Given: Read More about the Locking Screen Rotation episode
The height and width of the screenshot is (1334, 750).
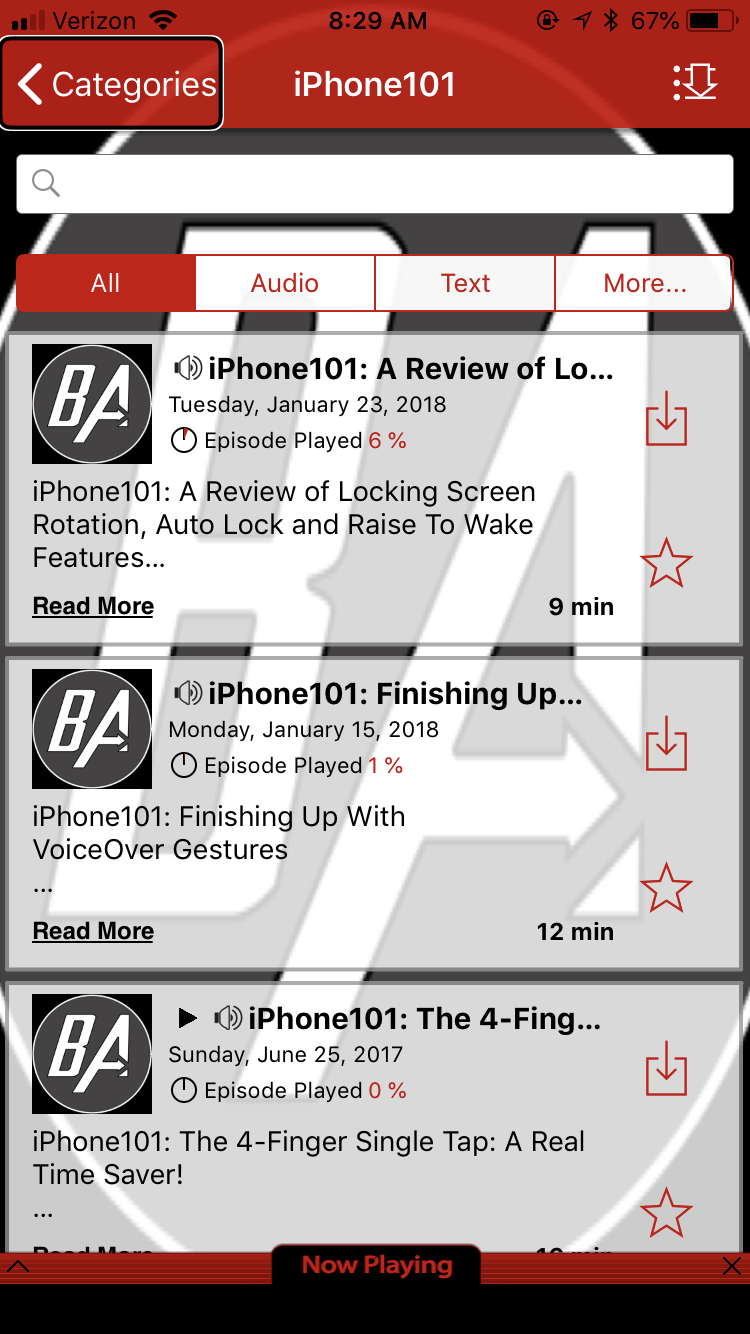Looking at the screenshot, I should pyautogui.click(x=92, y=606).
